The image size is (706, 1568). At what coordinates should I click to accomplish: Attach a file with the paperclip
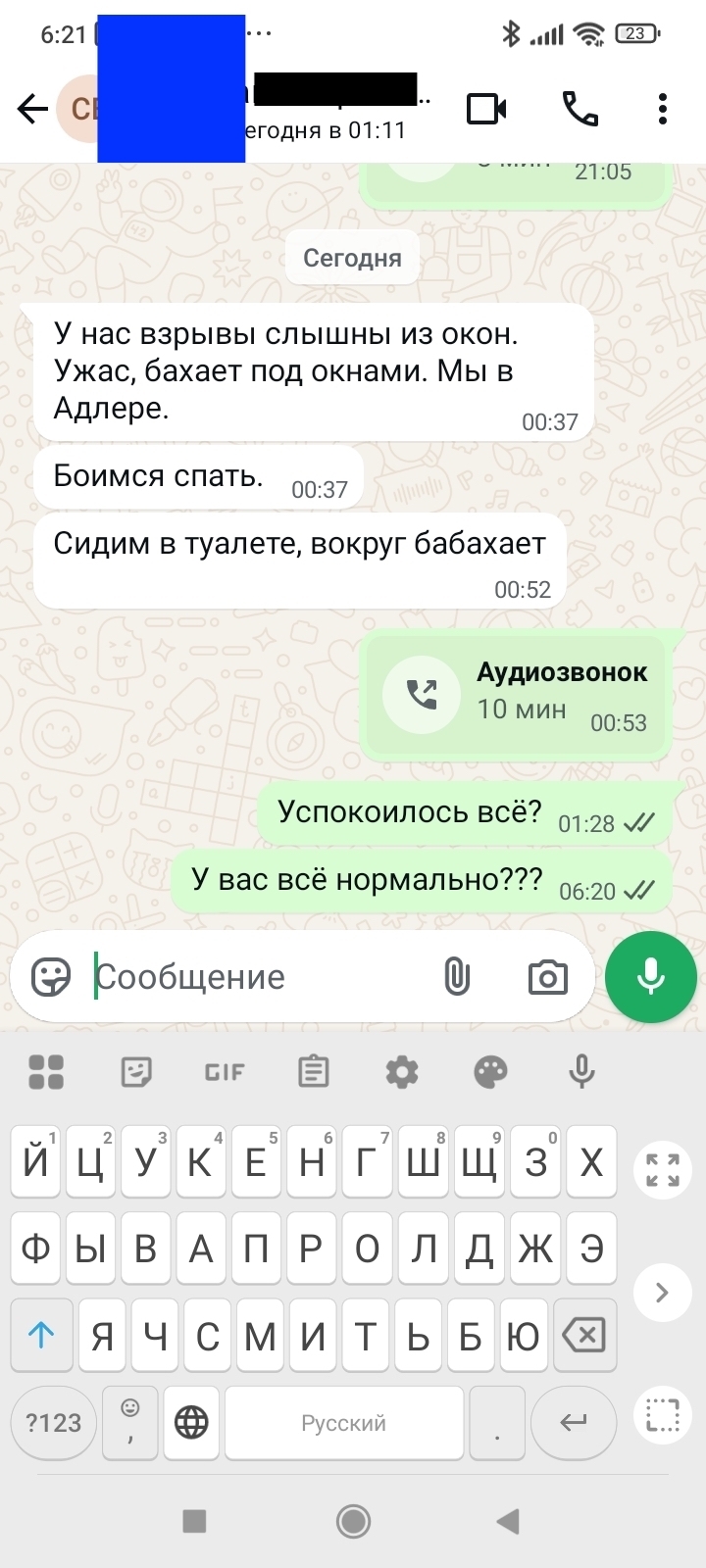[x=457, y=977]
